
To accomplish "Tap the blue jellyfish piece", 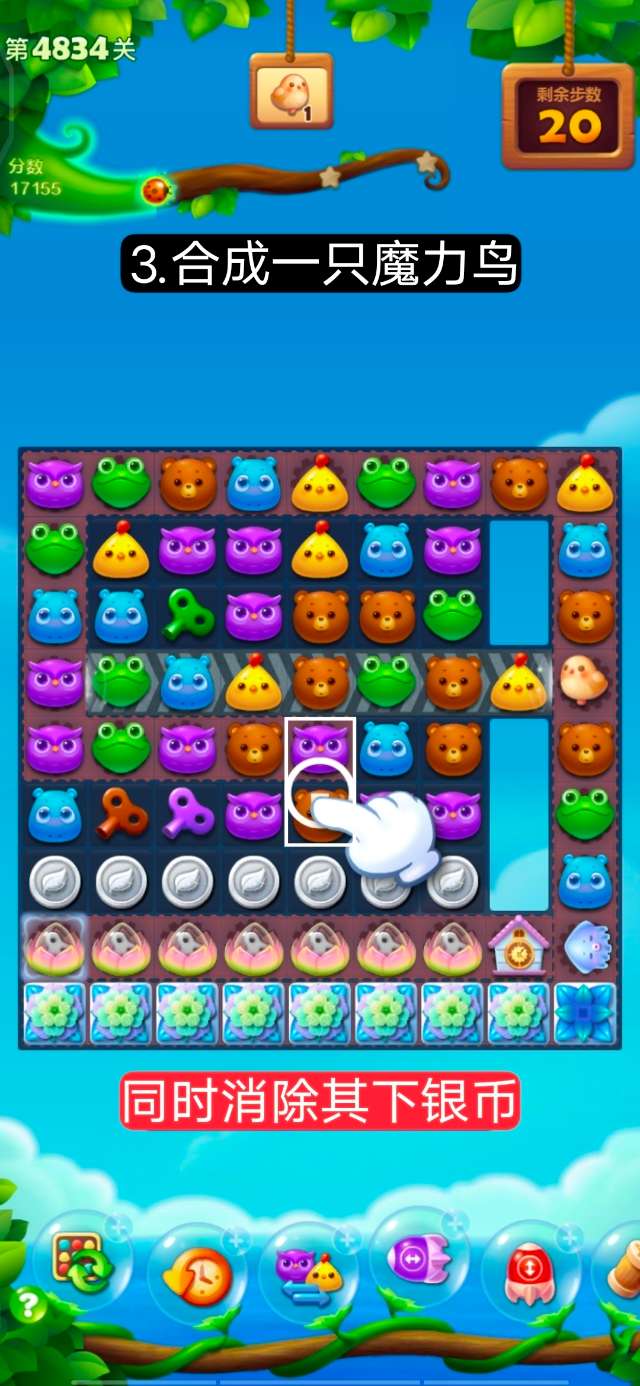I will point(585,945).
